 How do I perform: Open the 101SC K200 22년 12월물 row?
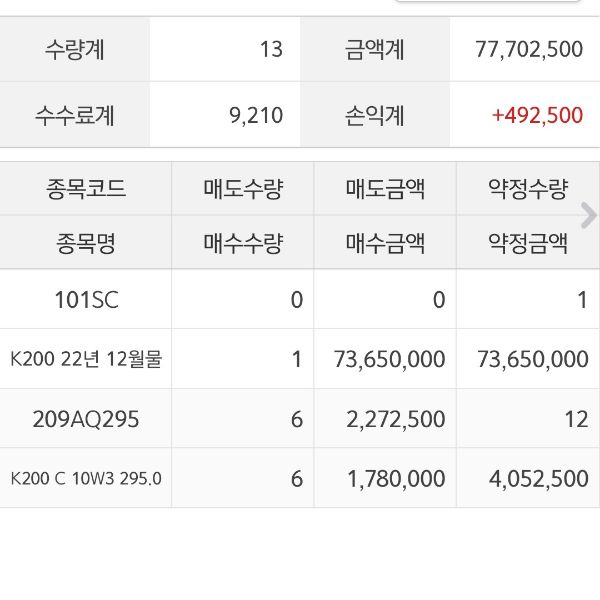tap(86, 329)
